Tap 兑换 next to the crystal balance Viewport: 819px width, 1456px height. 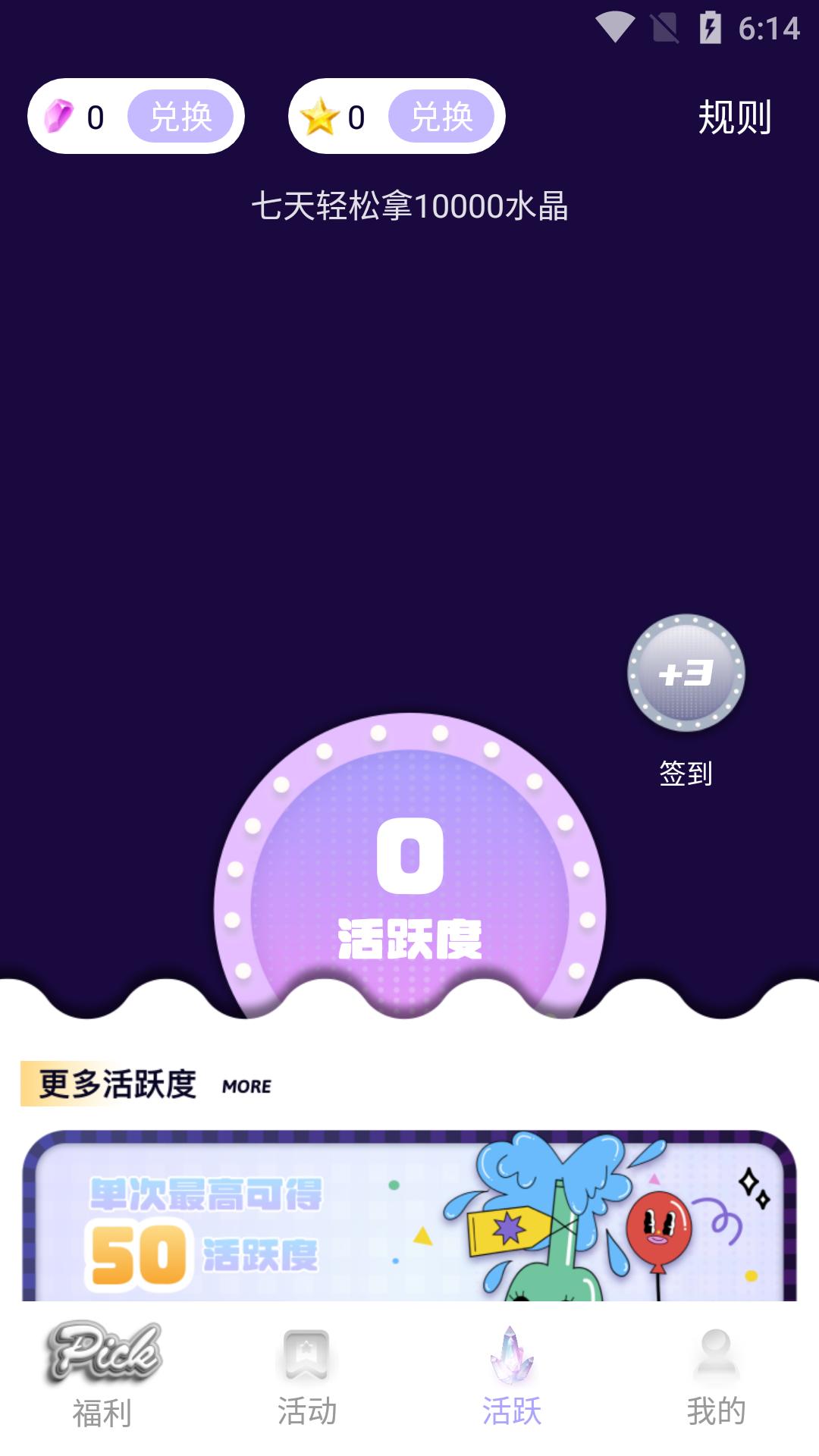(180, 117)
